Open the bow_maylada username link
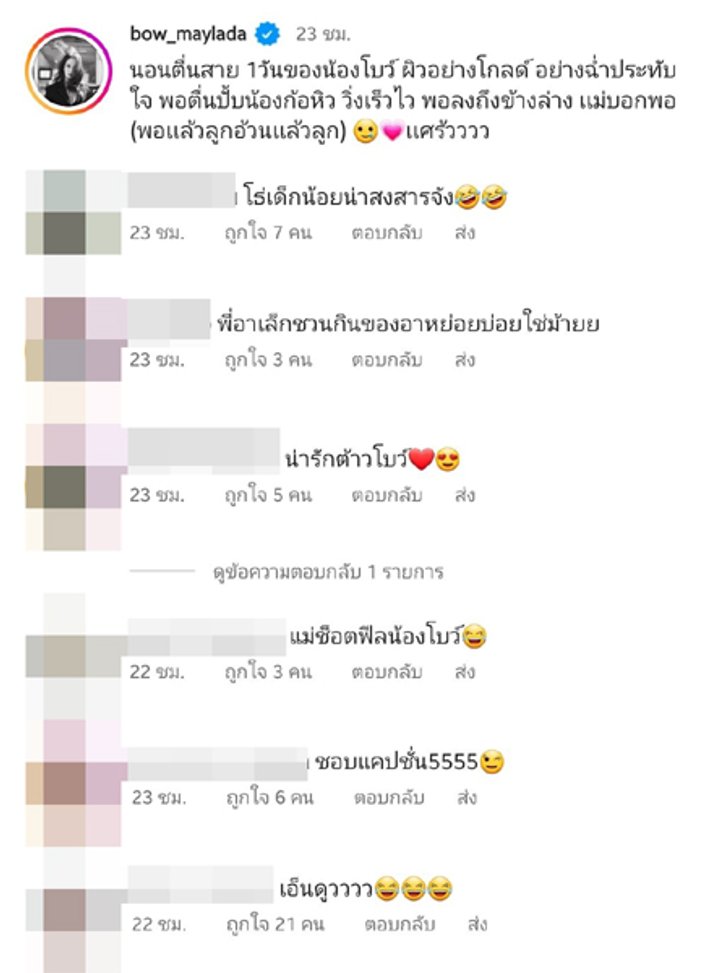 pos(188,35)
